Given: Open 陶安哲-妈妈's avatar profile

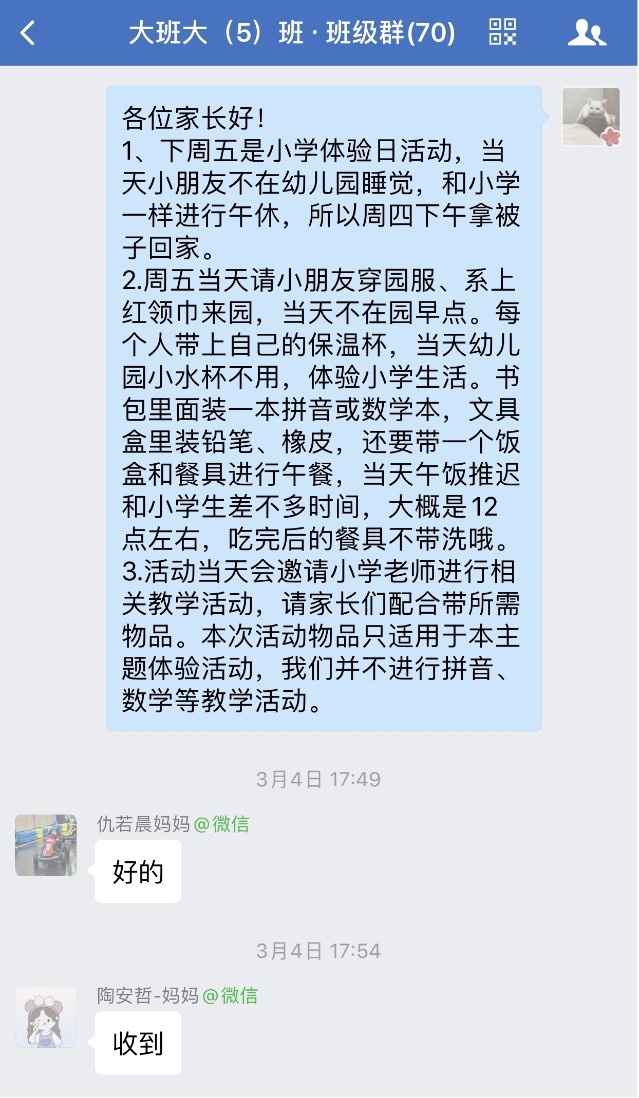Looking at the screenshot, I should (x=46, y=1017).
